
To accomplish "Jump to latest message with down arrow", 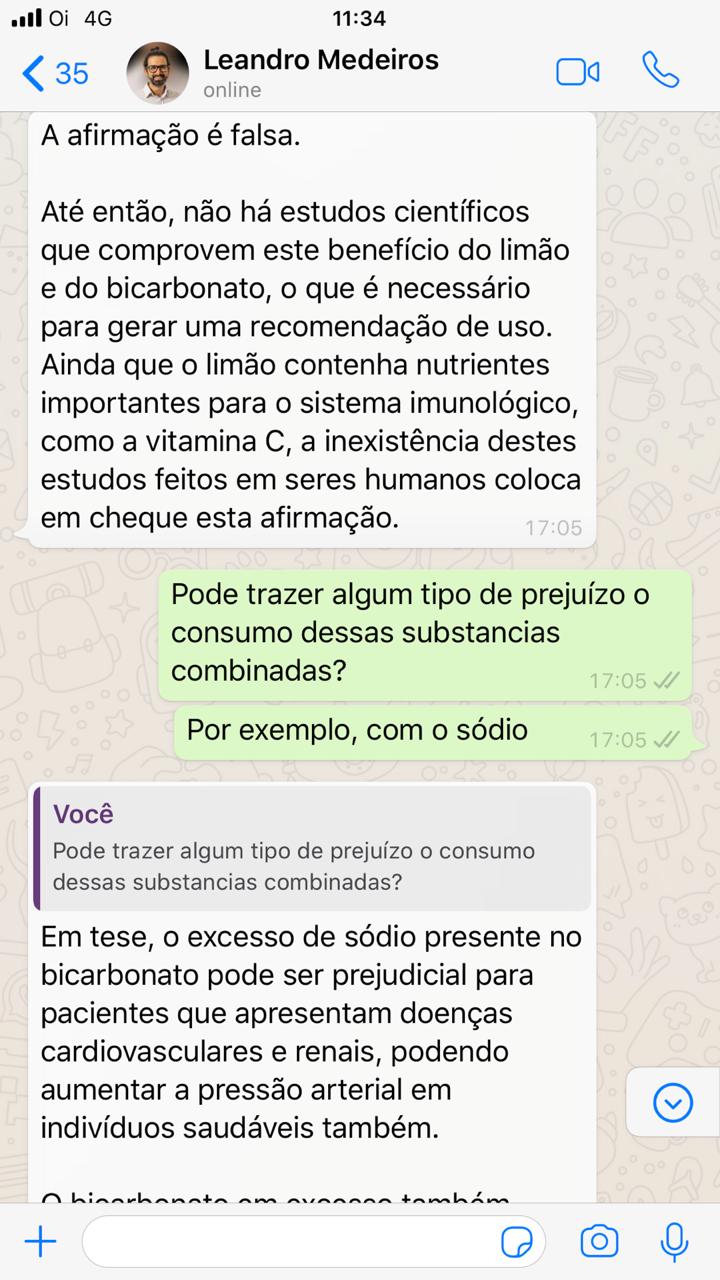I will [x=673, y=1103].
